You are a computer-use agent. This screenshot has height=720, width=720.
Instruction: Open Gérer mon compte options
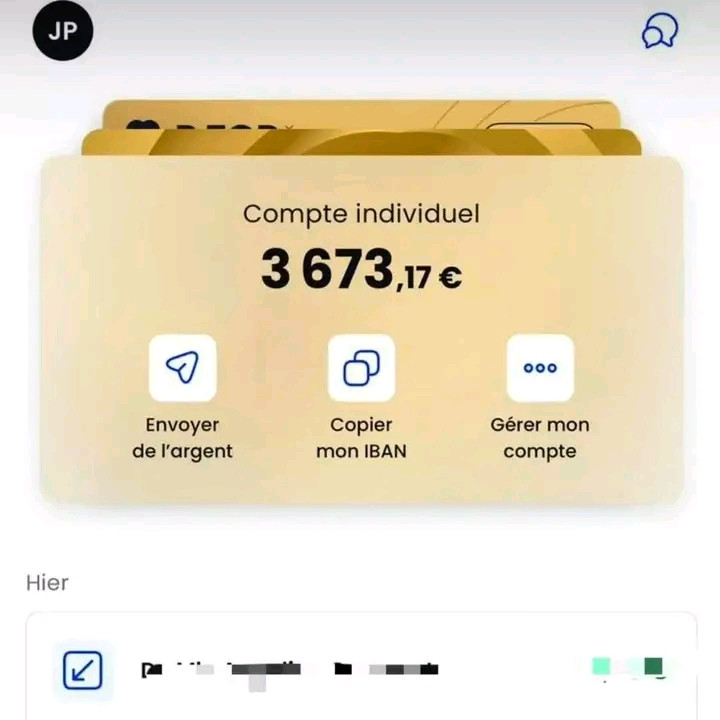540,368
